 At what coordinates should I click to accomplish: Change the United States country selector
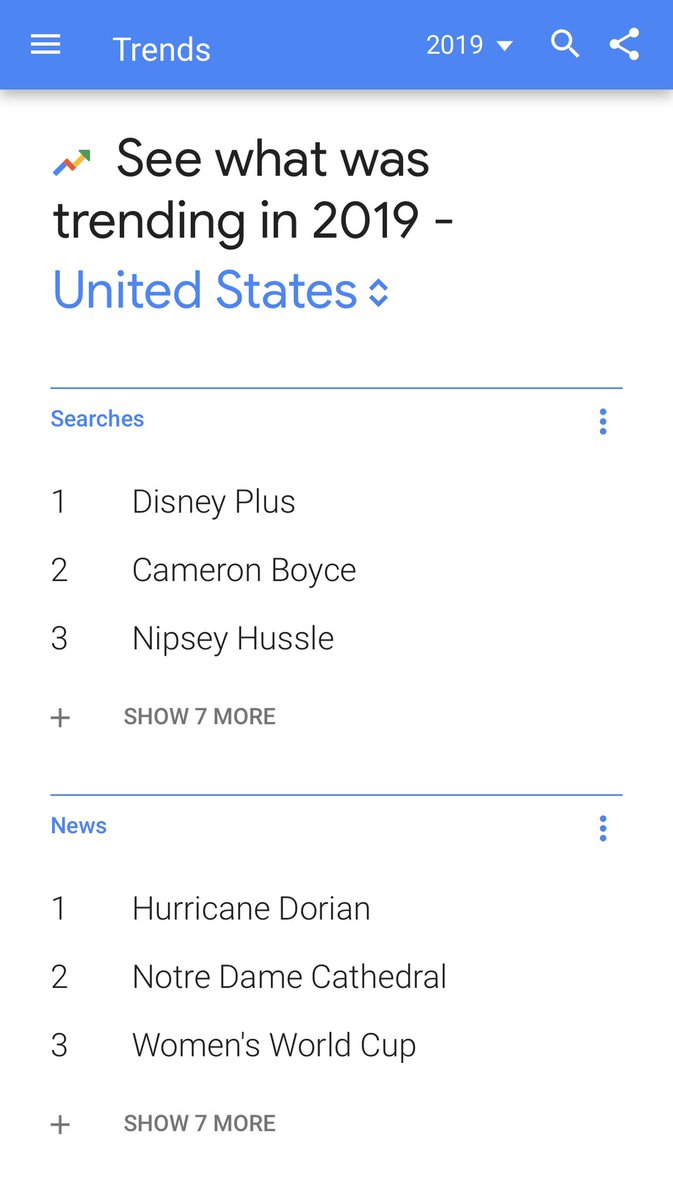tap(220, 291)
